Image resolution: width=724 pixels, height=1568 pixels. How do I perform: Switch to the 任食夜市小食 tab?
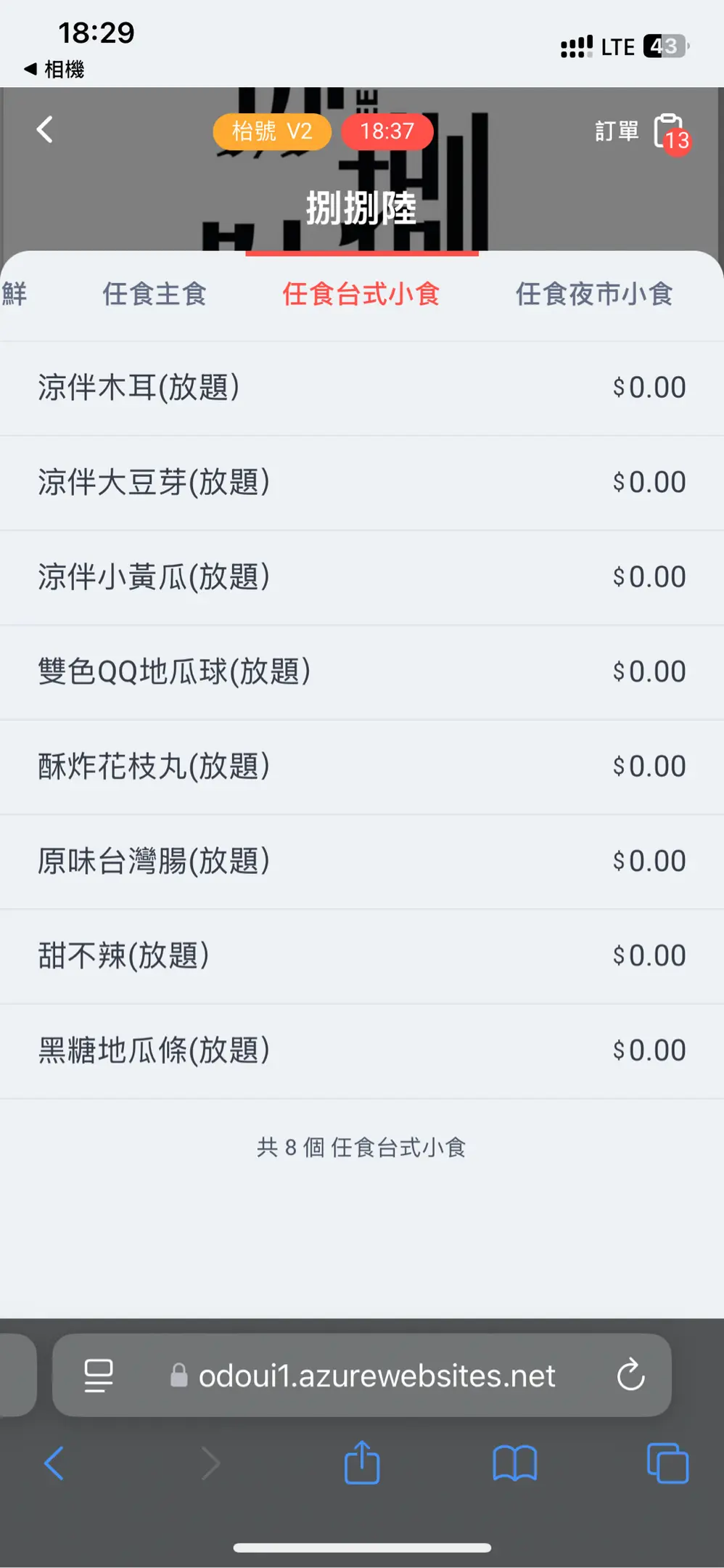click(x=594, y=294)
